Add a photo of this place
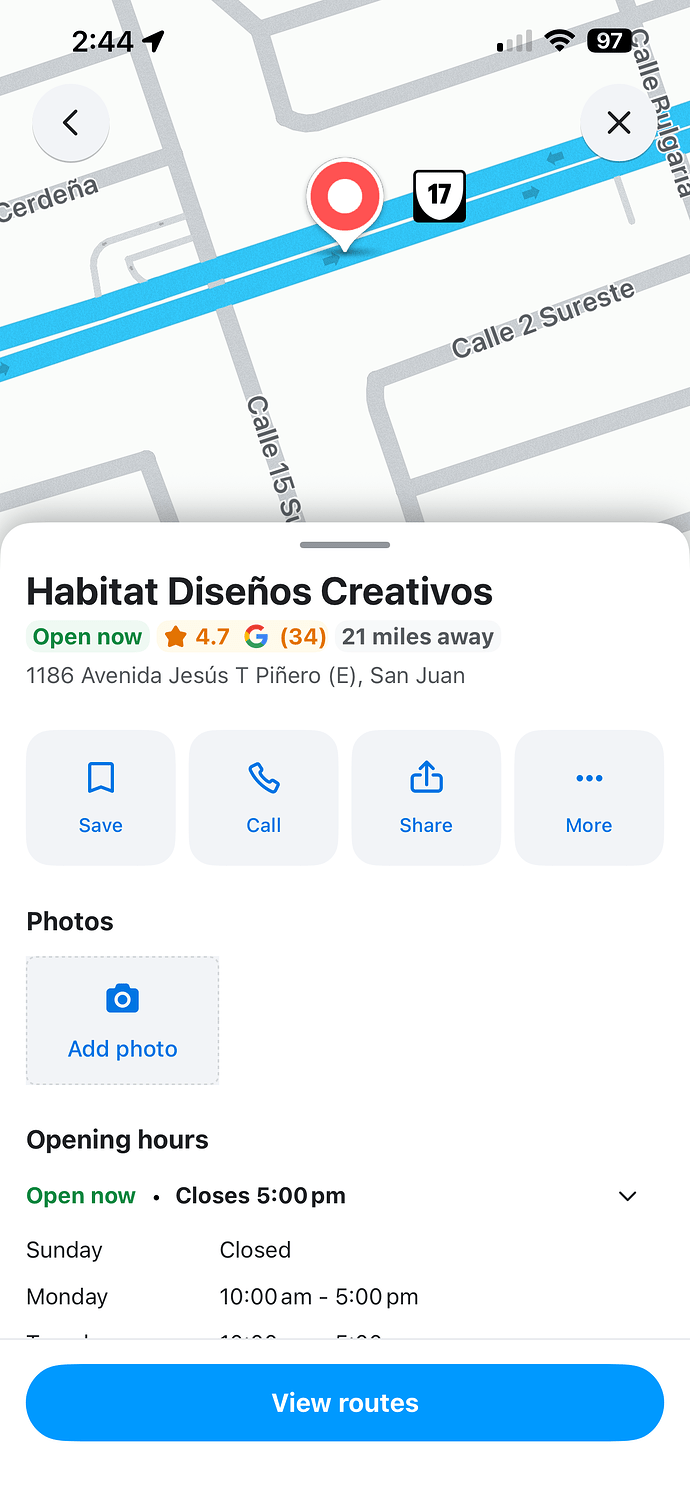Screen dimensions: 690x1492 (x=122, y=1020)
